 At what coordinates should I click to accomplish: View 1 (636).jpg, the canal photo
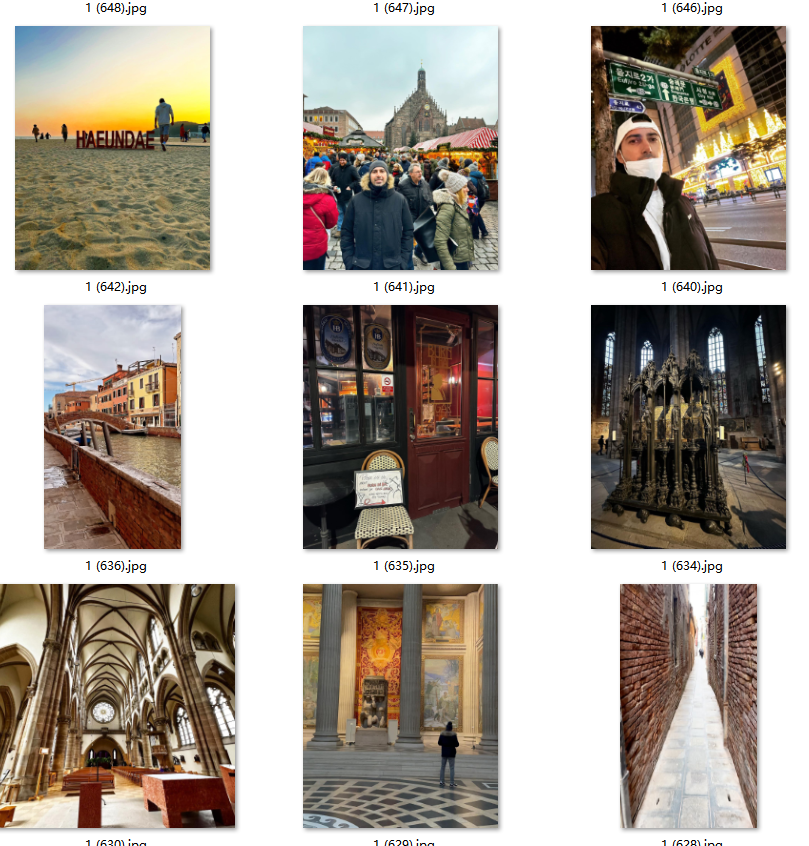(x=113, y=427)
